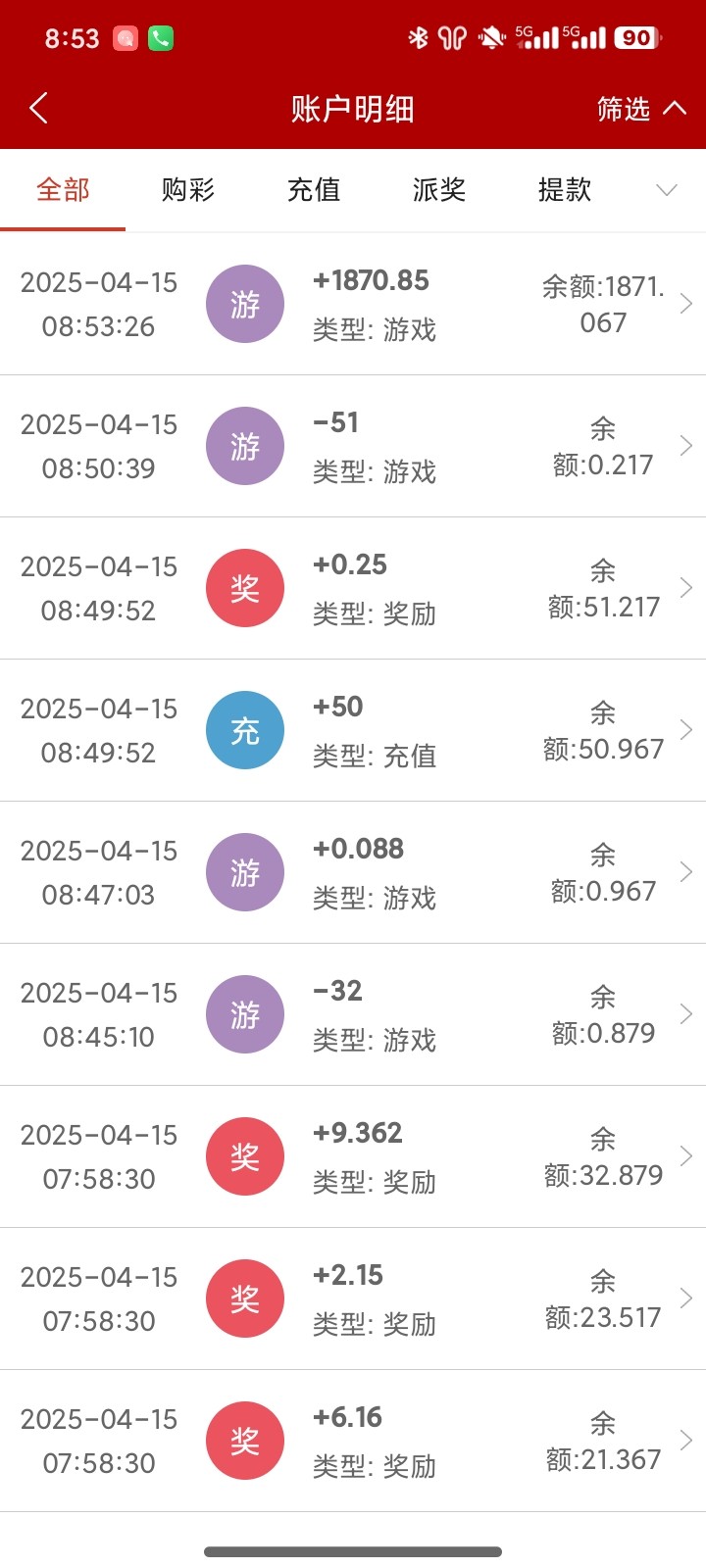This screenshot has height=1568, width=706.
Task: Open the 筛选 filter menu
Action: coord(640,109)
